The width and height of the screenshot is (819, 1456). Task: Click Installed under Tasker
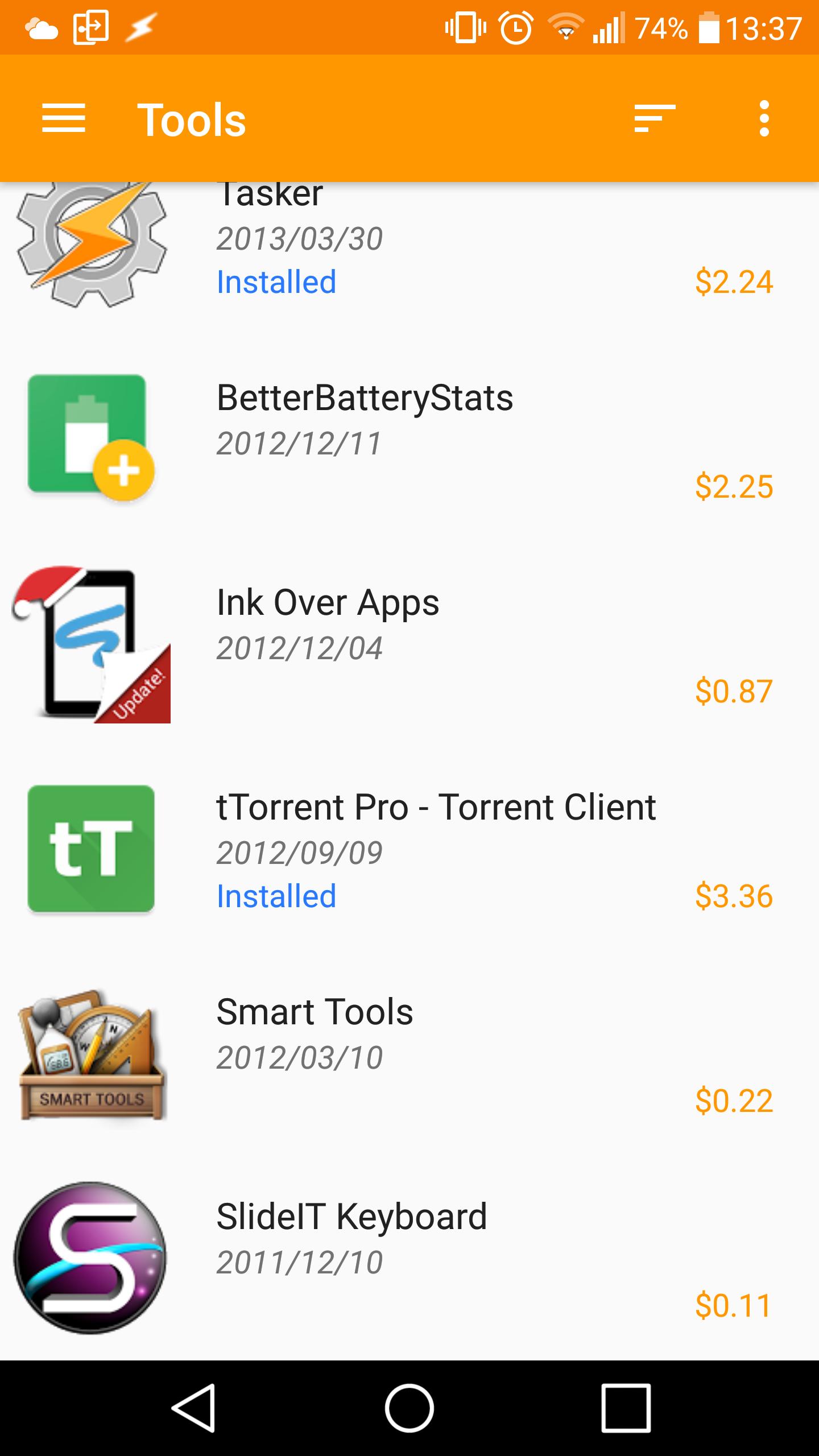point(277,281)
